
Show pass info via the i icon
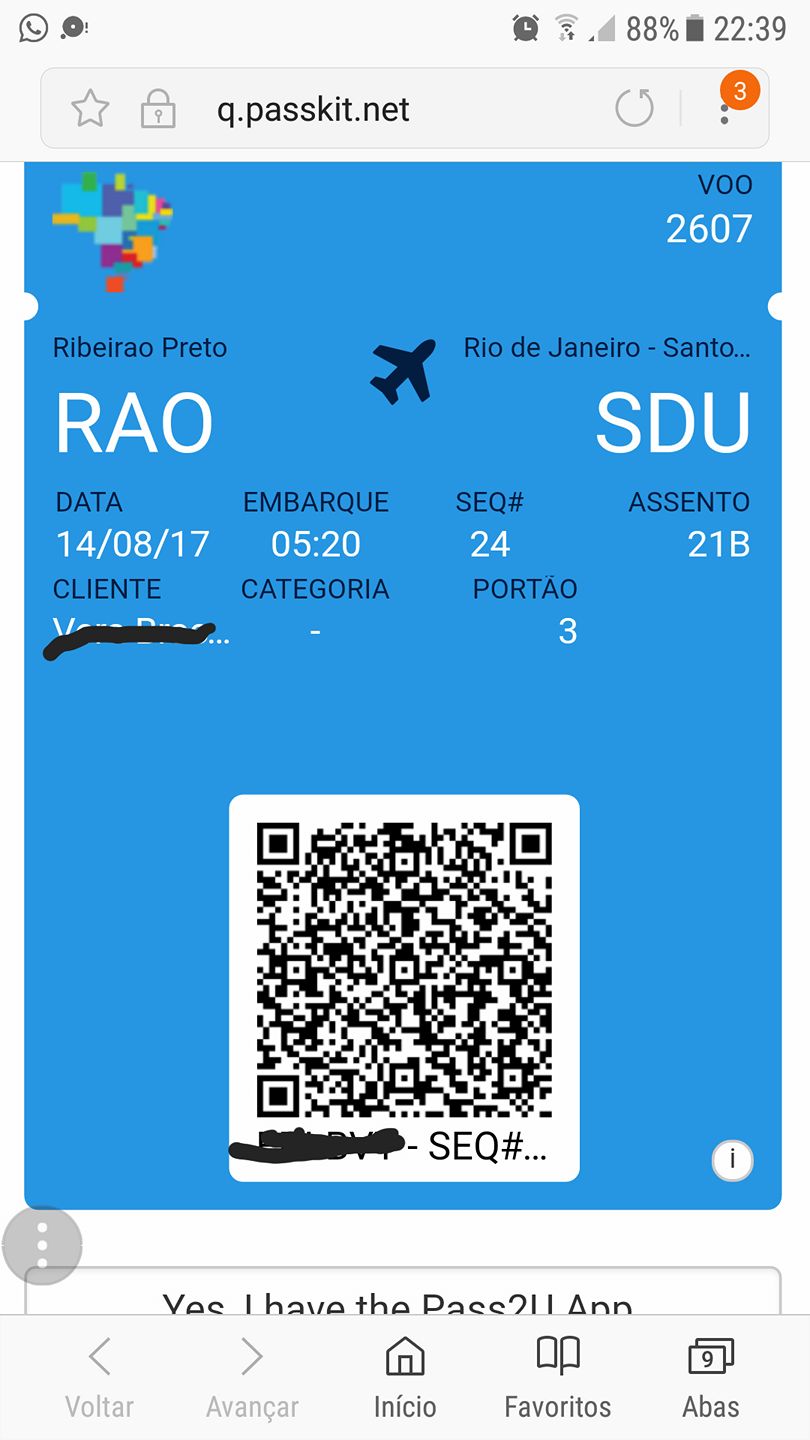(732, 1160)
